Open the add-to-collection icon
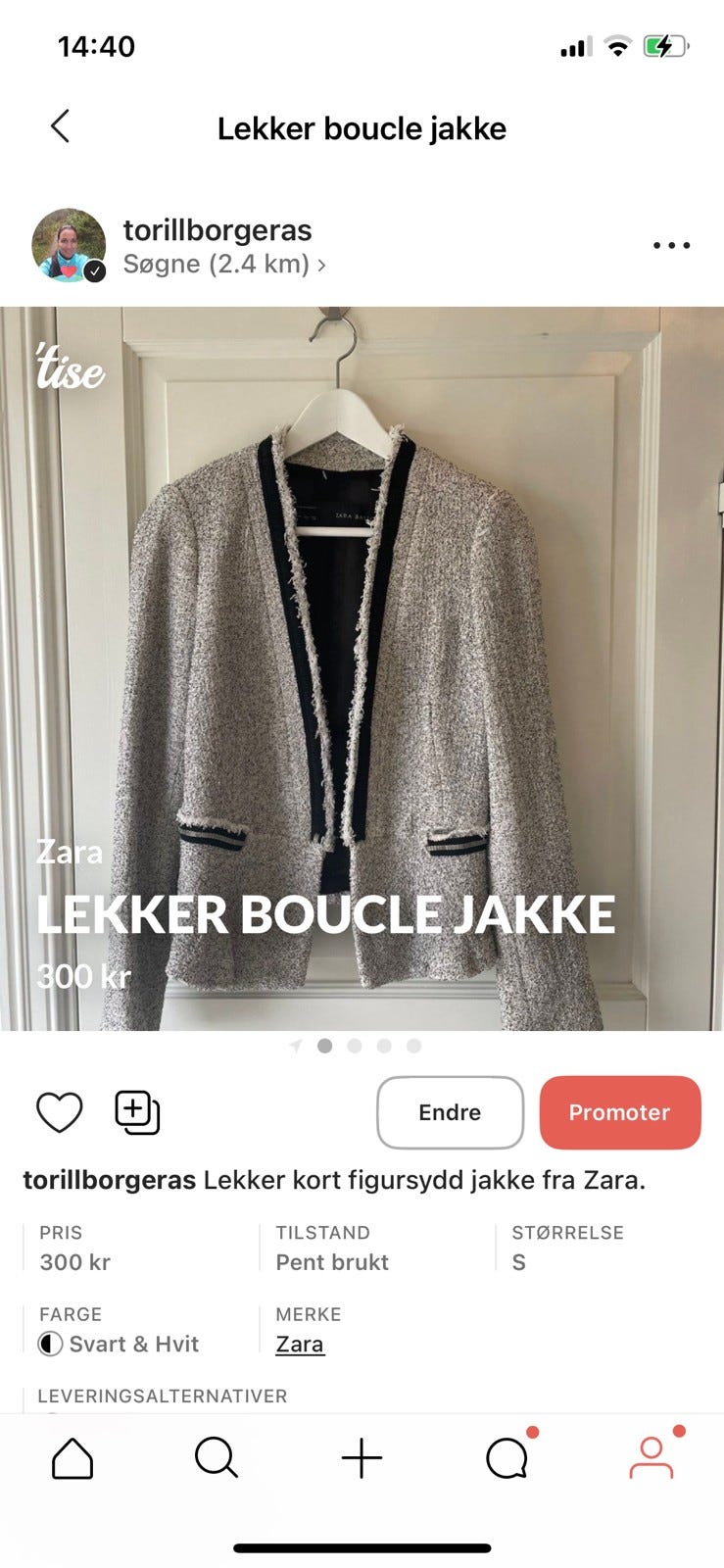Viewport: 724px width, 1568px height. pyautogui.click(x=135, y=1112)
